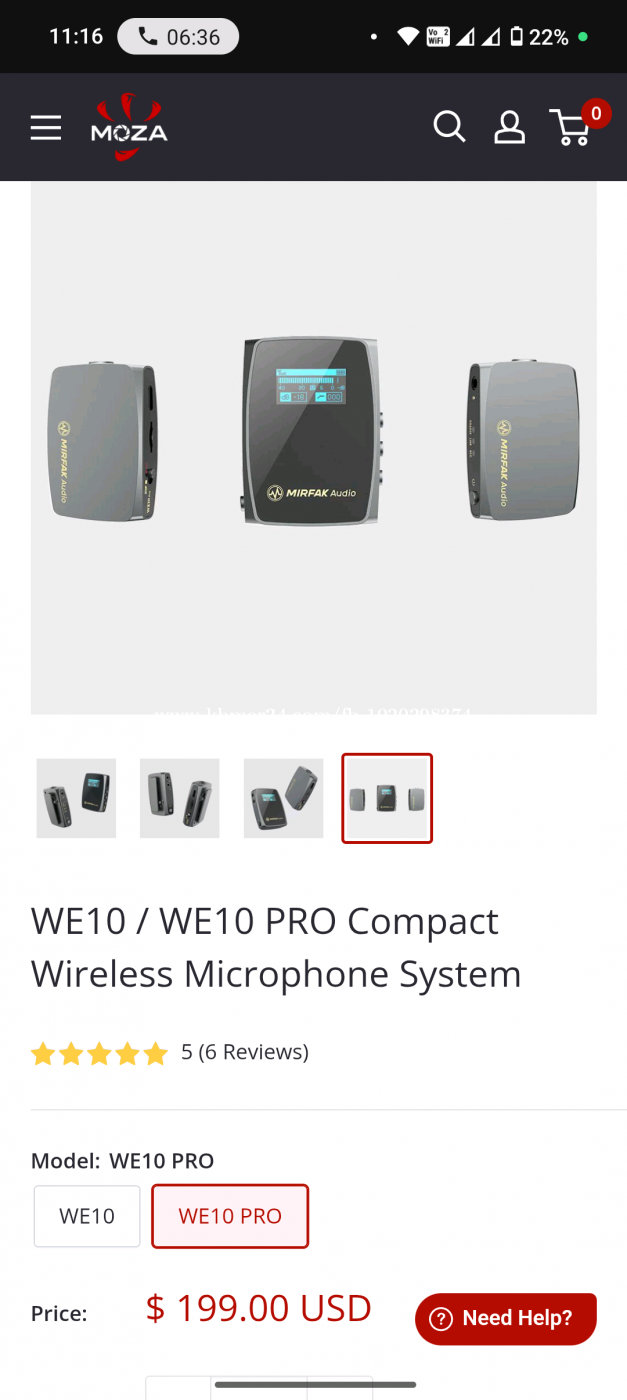Open the hamburger navigation menu
Image resolution: width=627 pixels, height=1400 pixels.
(x=45, y=127)
